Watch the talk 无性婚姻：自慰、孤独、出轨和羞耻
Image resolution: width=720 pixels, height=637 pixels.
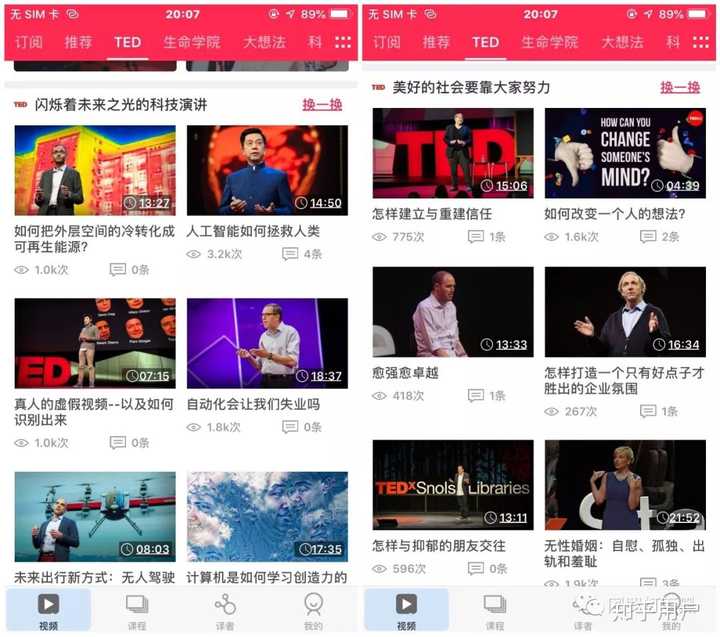[x=625, y=485]
